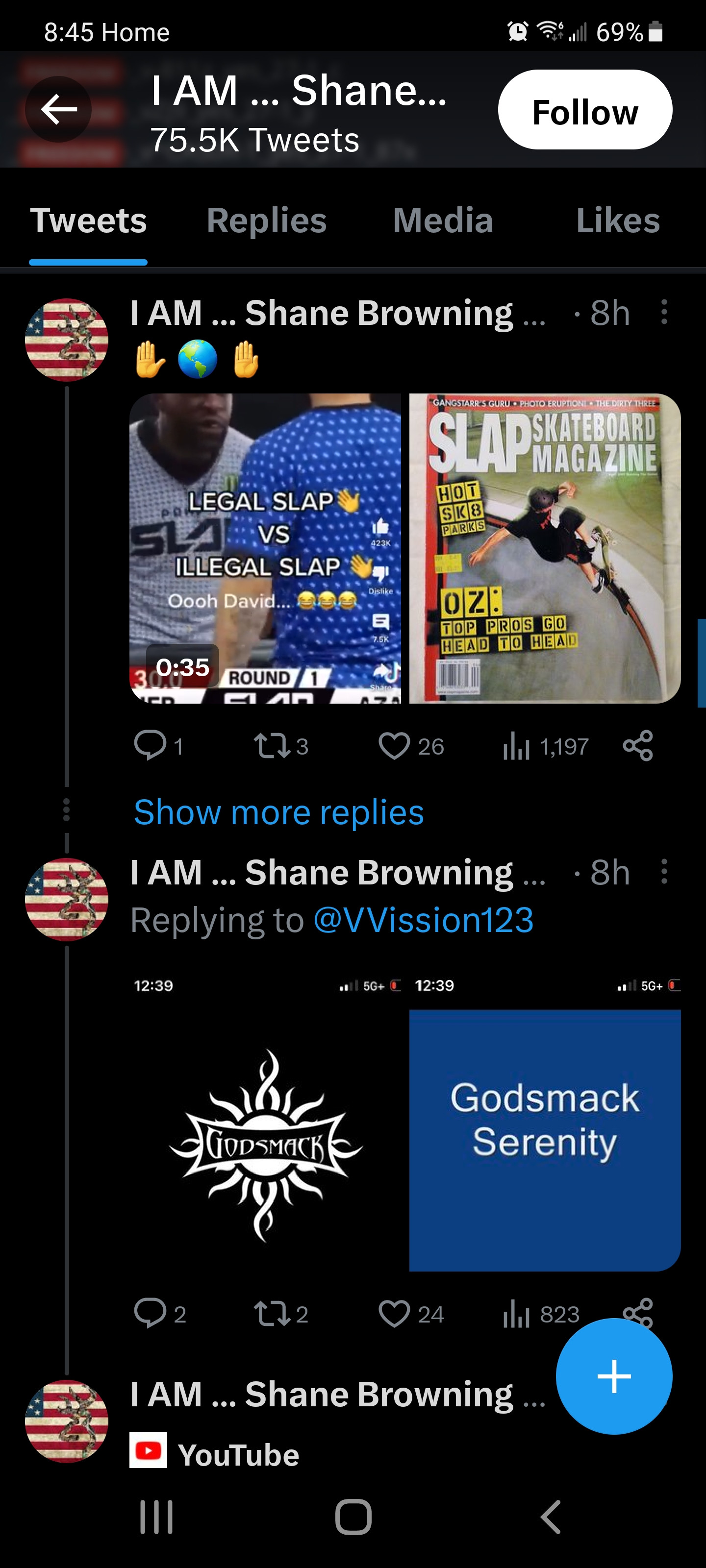706x1568 pixels.
Task: Play the Legal Slap vs Illegal Slap video
Action: pyautogui.click(x=265, y=548)
